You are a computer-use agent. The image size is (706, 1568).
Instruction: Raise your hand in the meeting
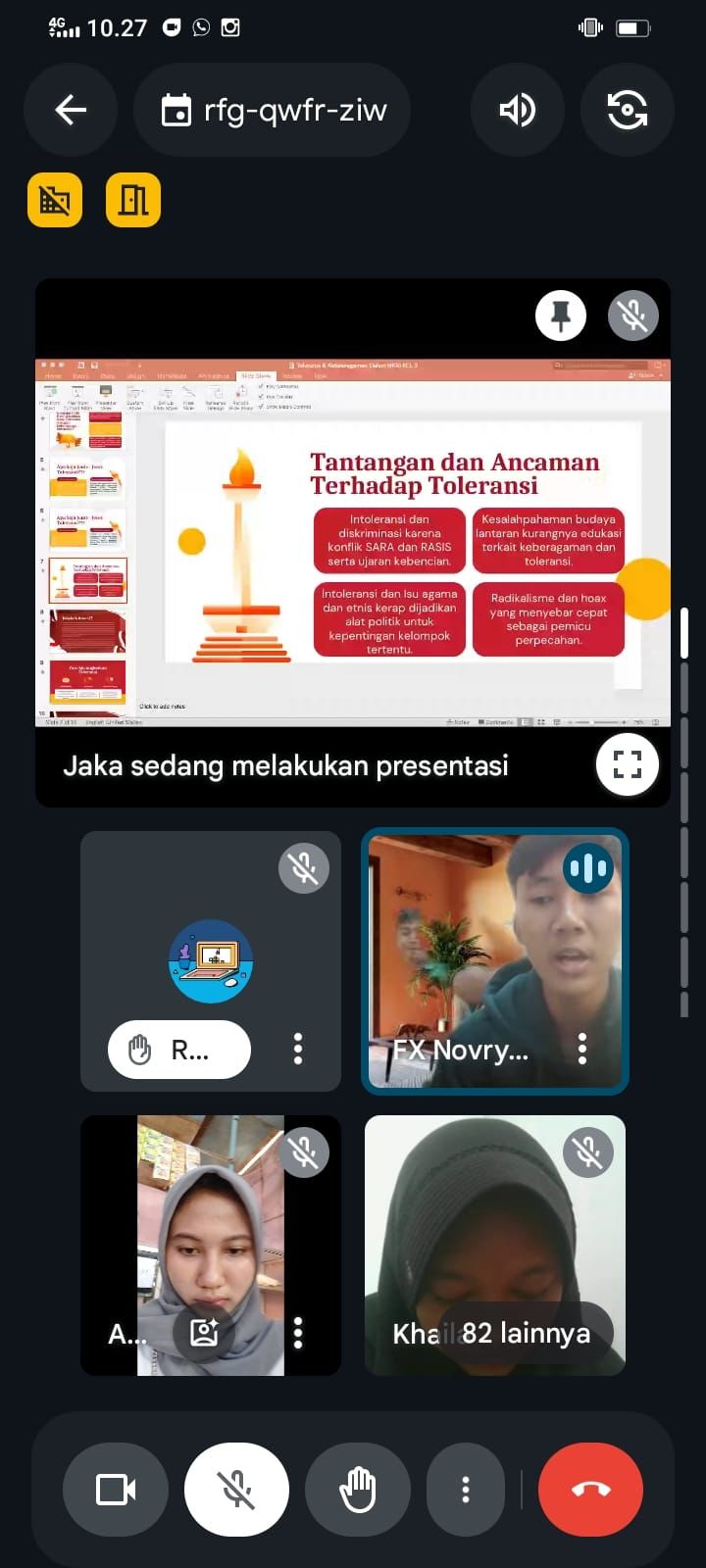click(x=358, y=1491)
